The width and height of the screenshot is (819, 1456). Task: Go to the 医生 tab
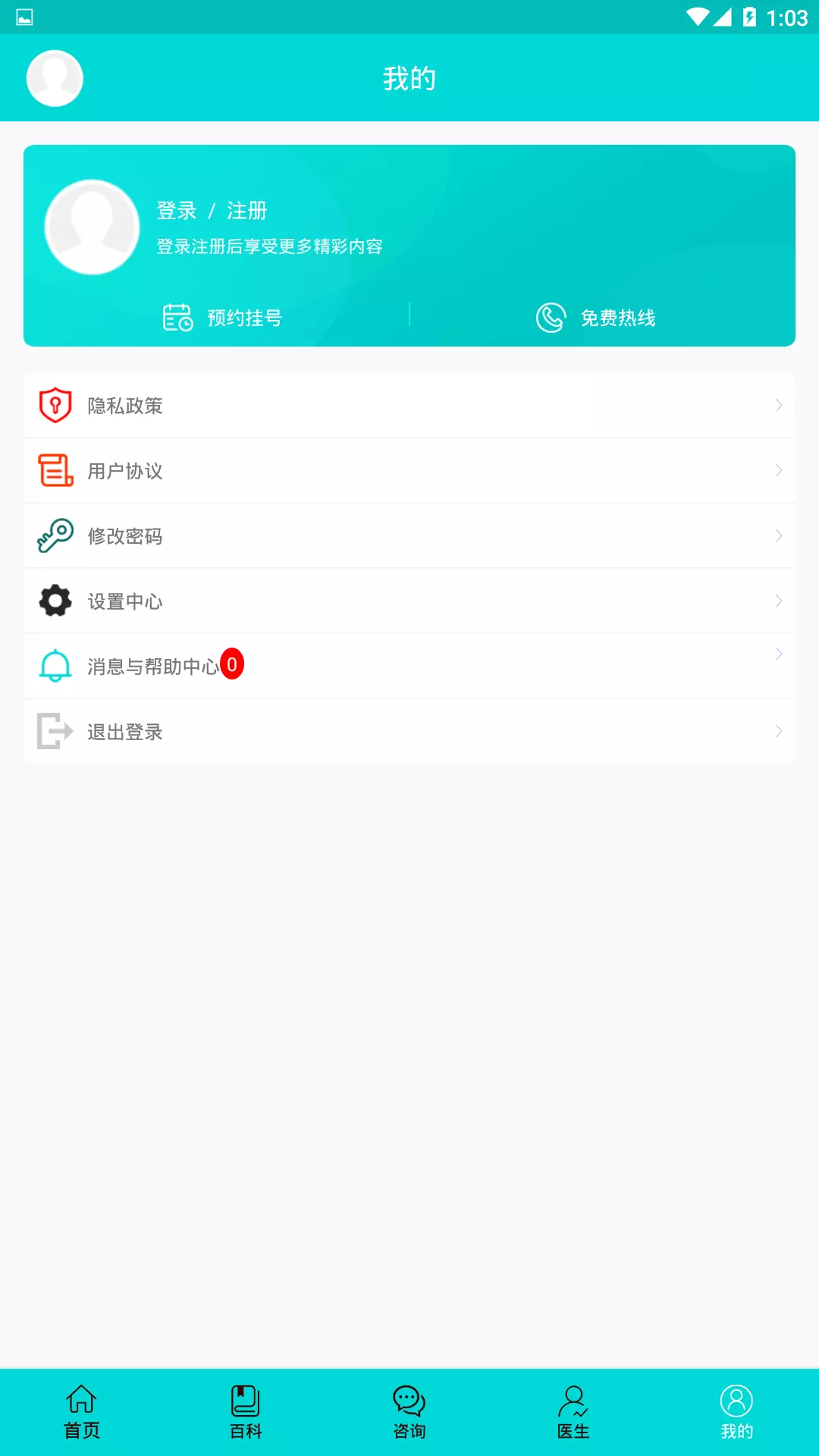[573, 1413]
